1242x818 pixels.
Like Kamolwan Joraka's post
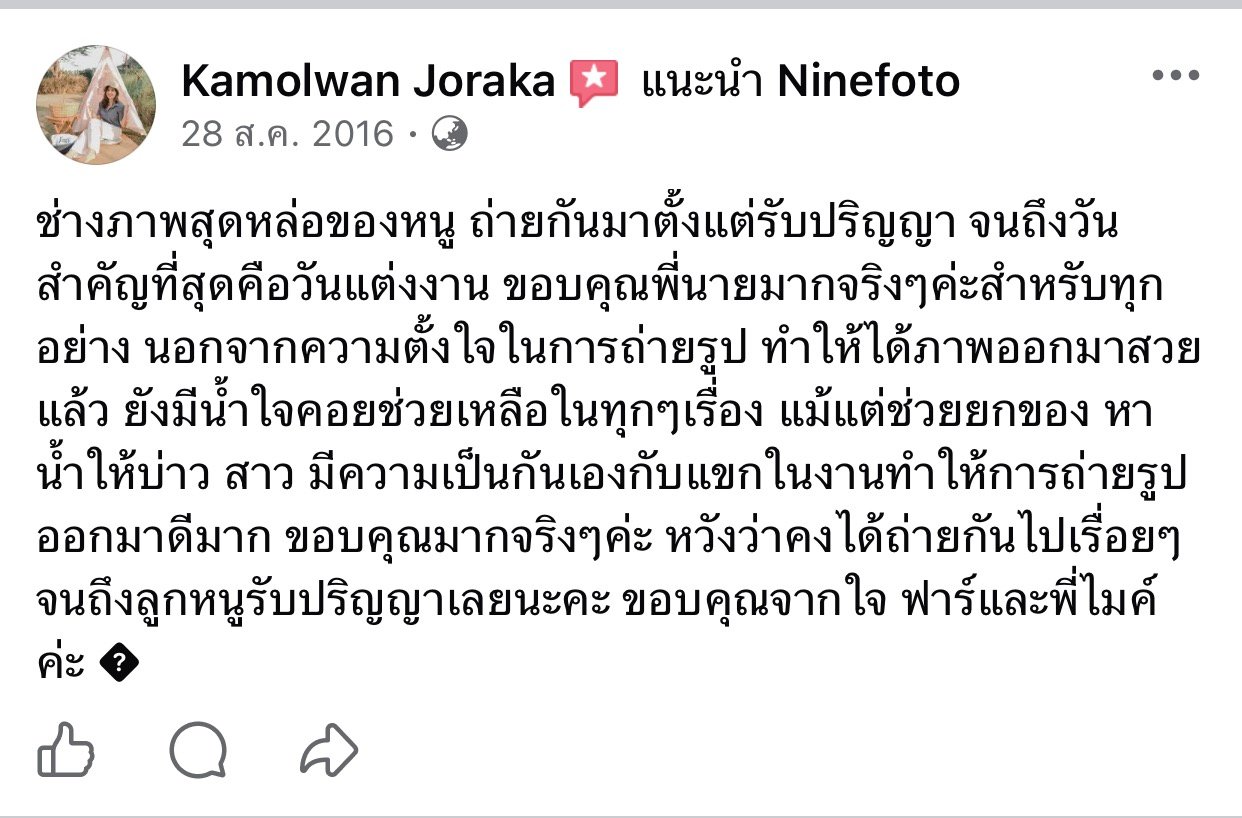pos(66,750)
